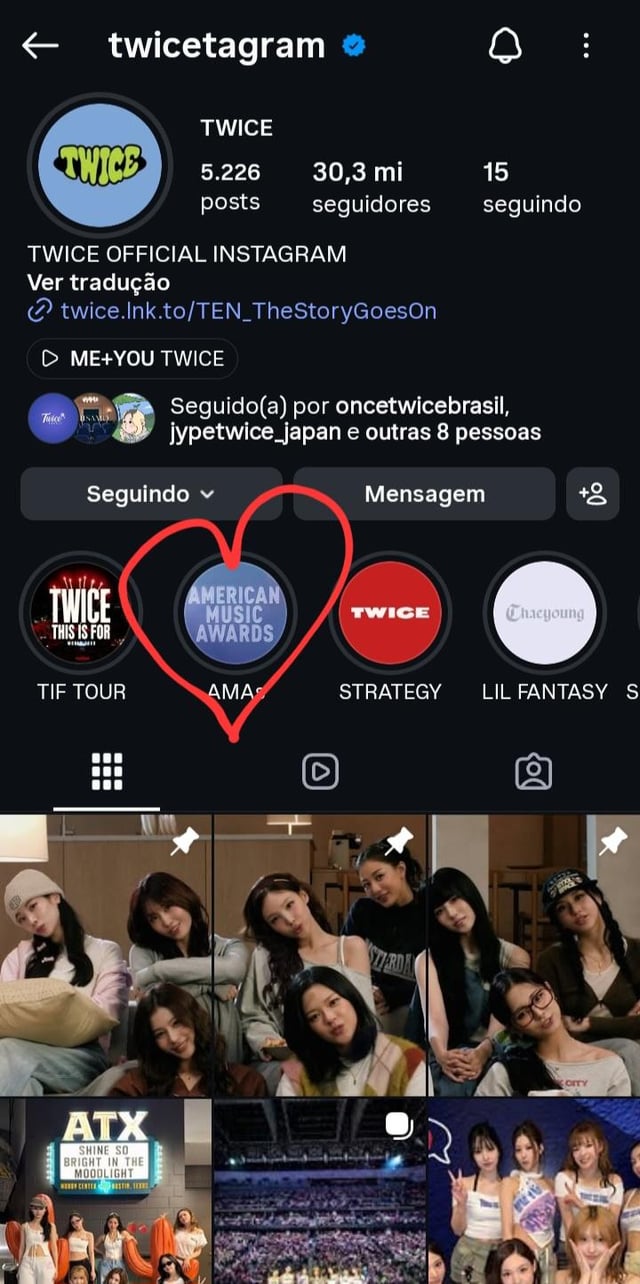Open the STRATEGY story highlight
The width and height of the screenshot is (640, 1284).
390,612
